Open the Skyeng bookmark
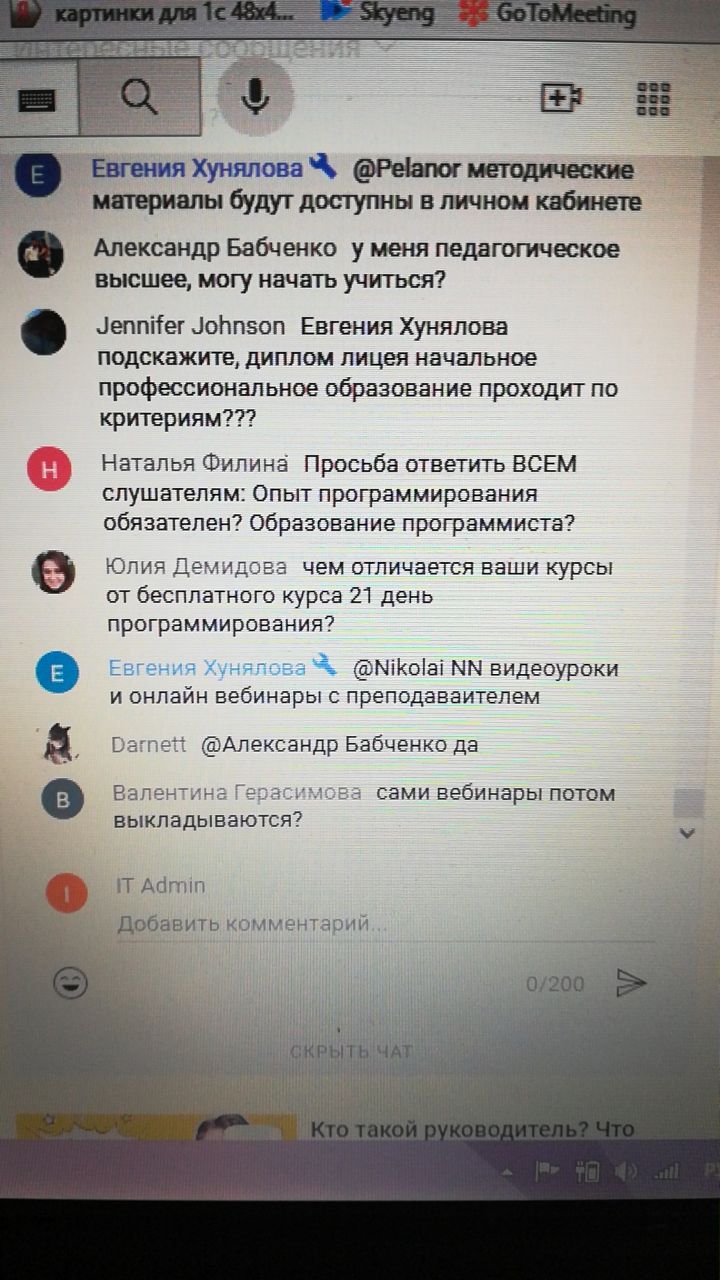 pyautogui.click(x=380, y=12)
